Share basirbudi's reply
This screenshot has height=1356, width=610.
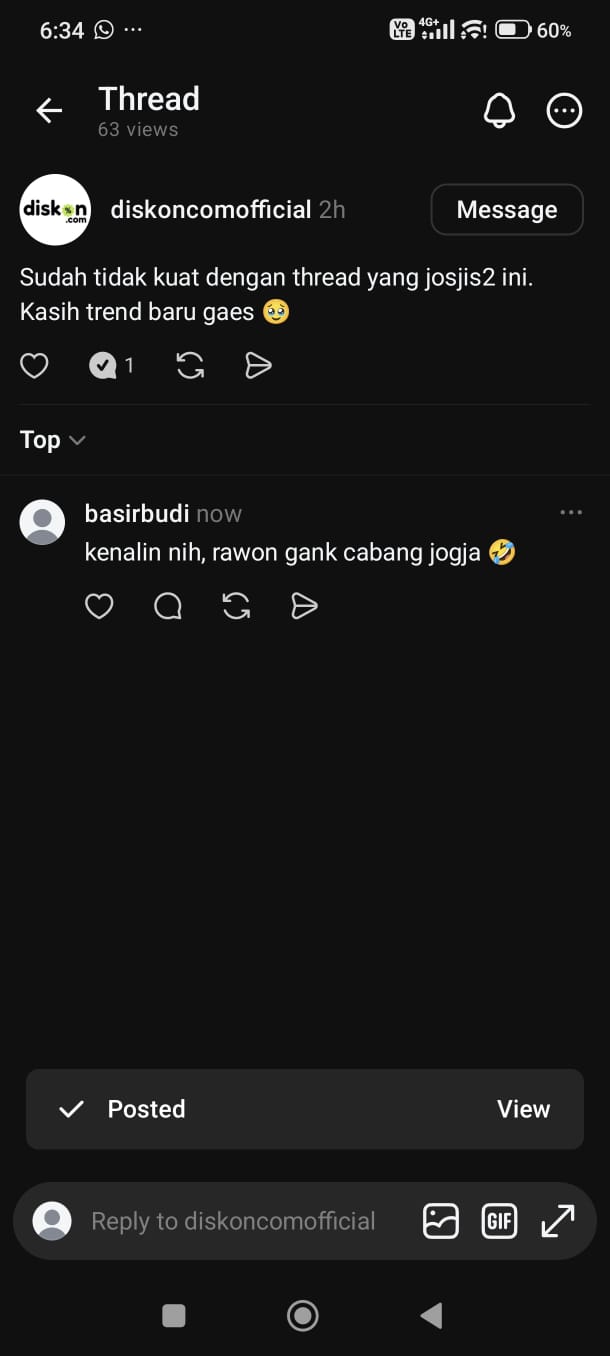[x=304, y=606]
